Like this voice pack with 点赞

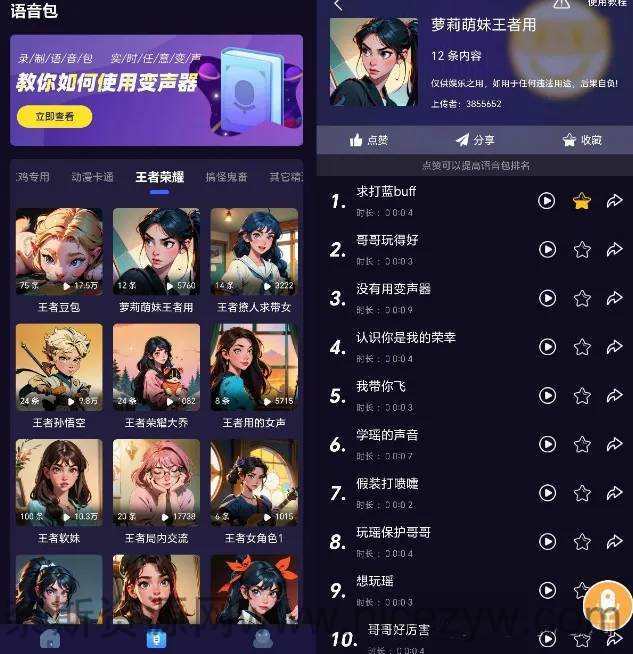coord(369,141)
